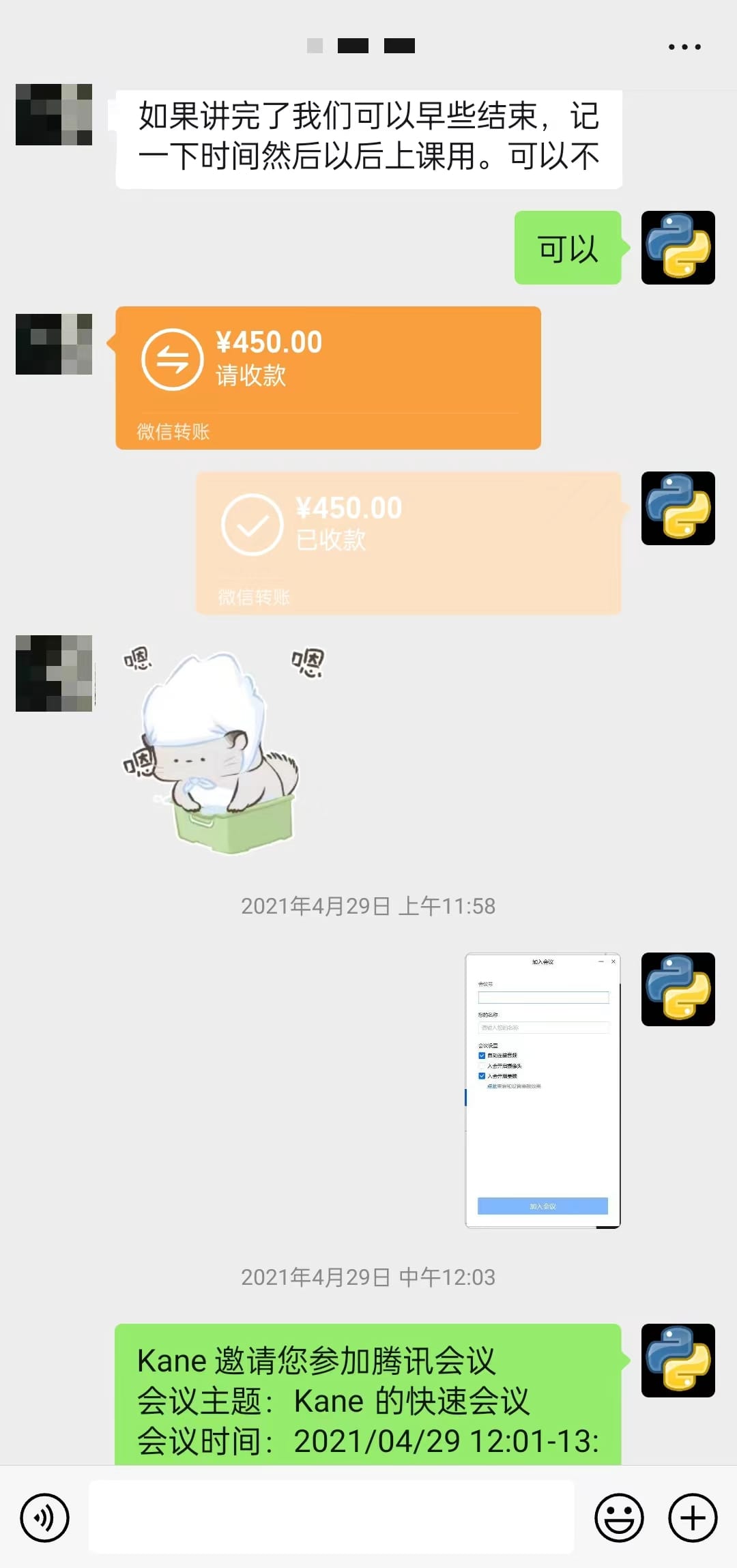Tap the message text input field

pyautogui.click(x=332, y=1517)
